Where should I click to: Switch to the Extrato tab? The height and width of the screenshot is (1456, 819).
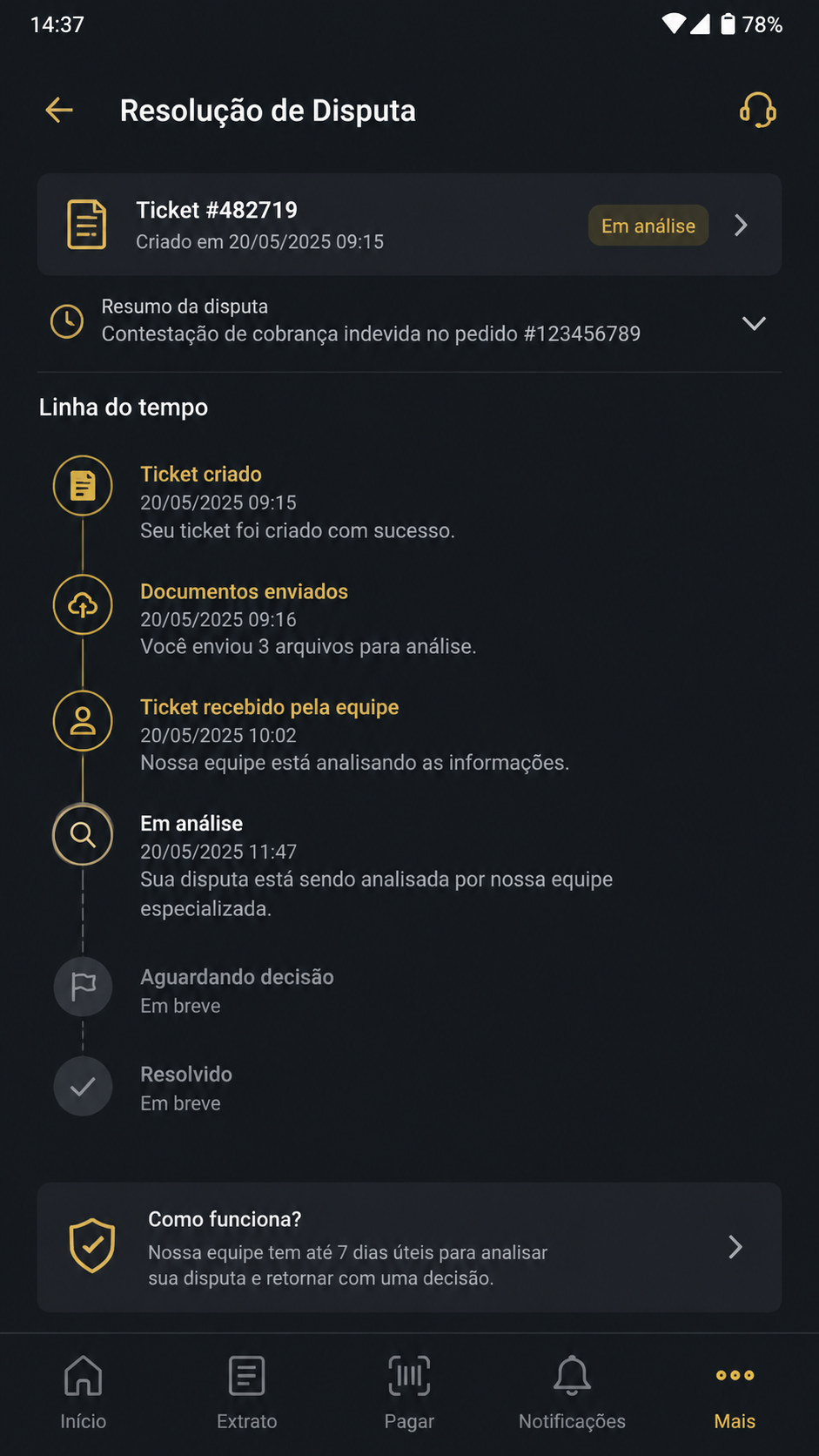[247, 1392]
